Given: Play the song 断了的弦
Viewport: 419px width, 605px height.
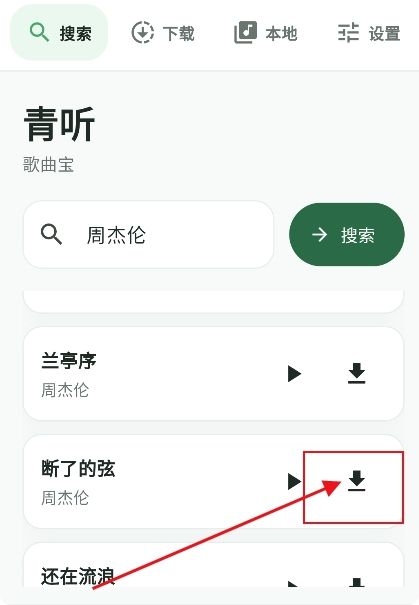Looking at the screenshot, I should [x=294, y=482].
